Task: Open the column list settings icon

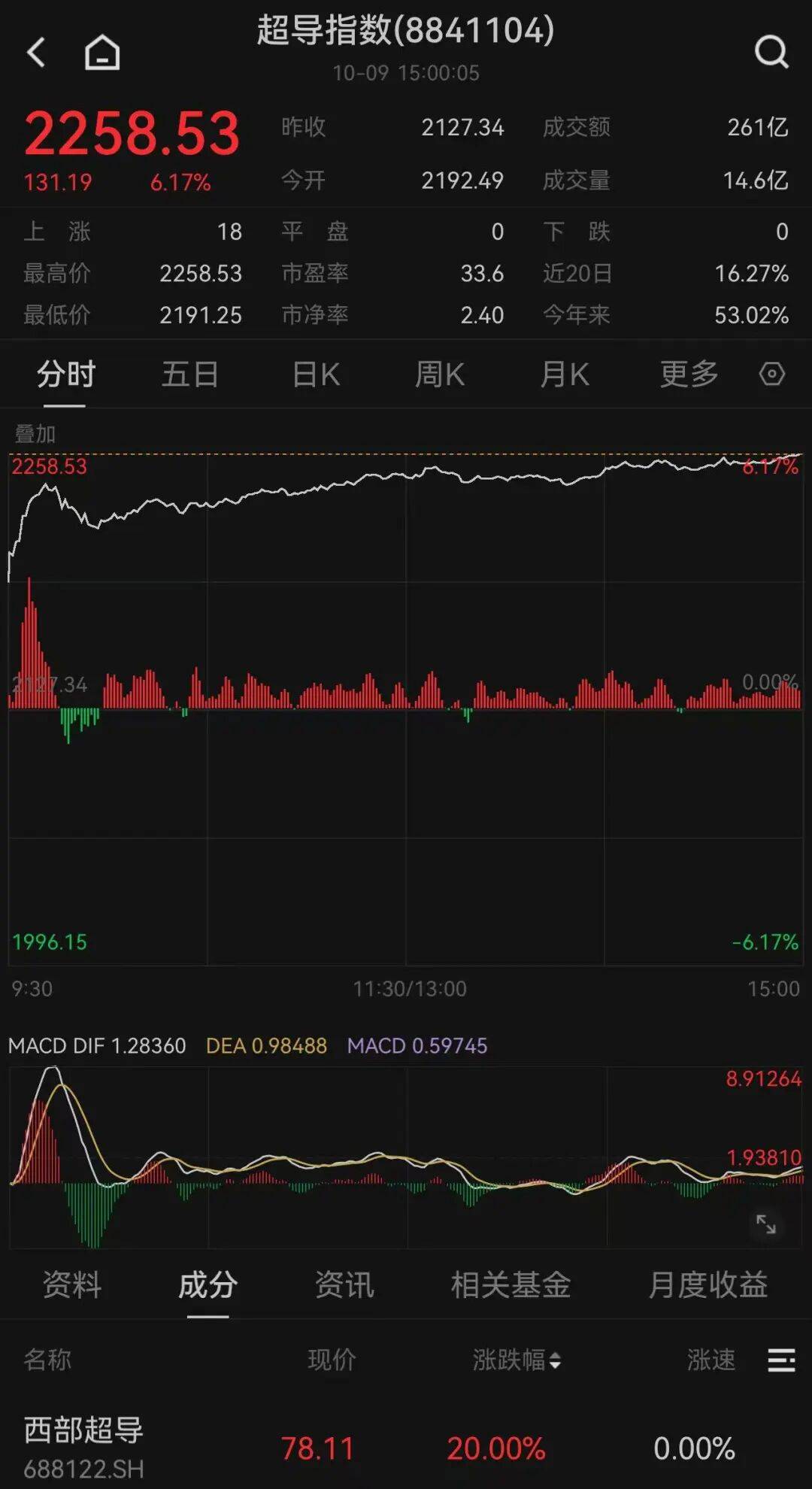Action: click(781, 1360)
